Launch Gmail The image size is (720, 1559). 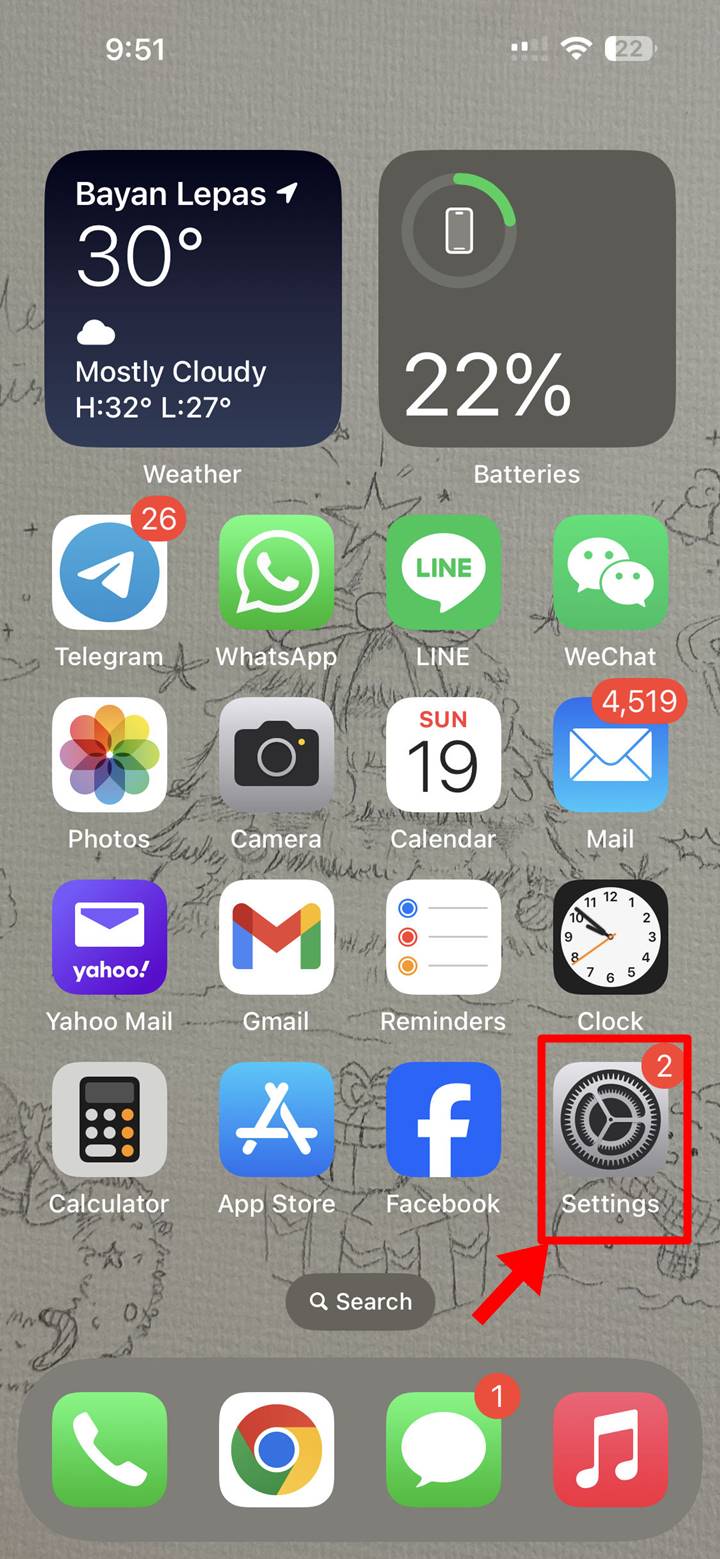click(277, 938)
